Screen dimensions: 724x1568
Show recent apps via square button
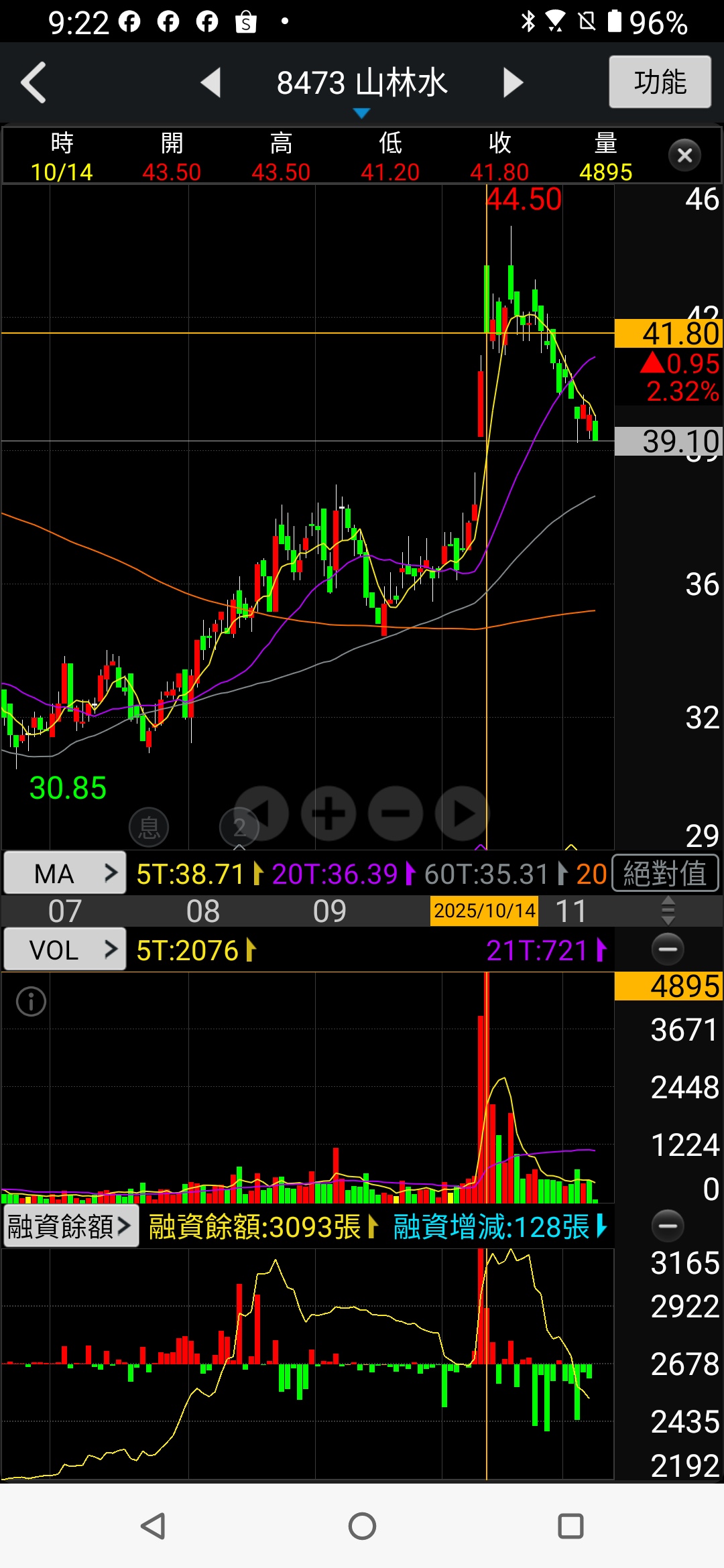coord(570,1526)
